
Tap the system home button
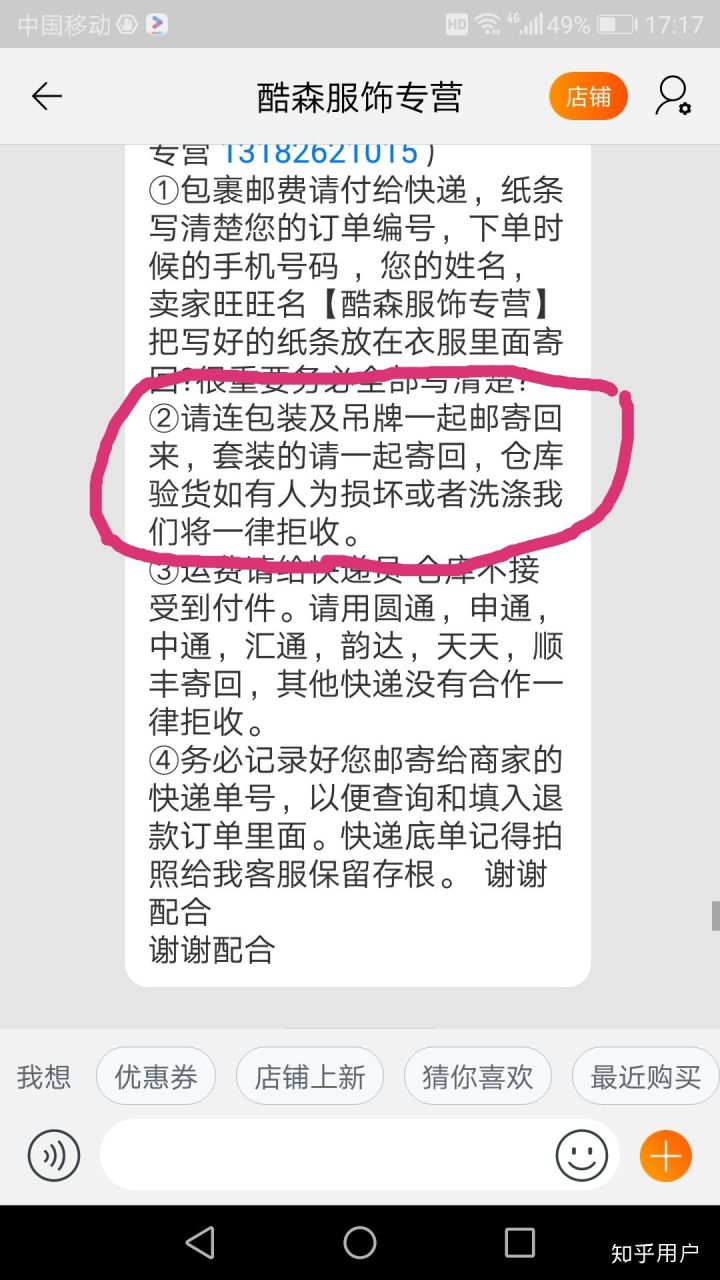click(x=360, y=1243)
